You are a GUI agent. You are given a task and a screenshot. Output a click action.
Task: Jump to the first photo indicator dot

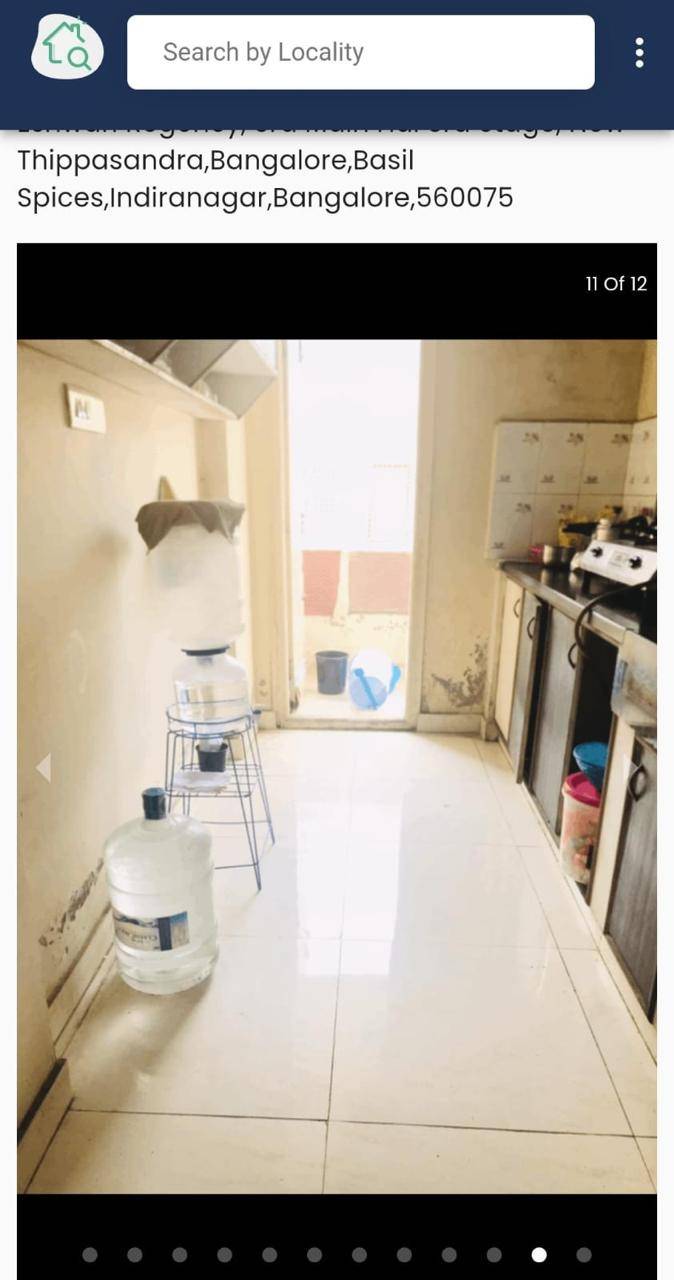pos(90,1255)
